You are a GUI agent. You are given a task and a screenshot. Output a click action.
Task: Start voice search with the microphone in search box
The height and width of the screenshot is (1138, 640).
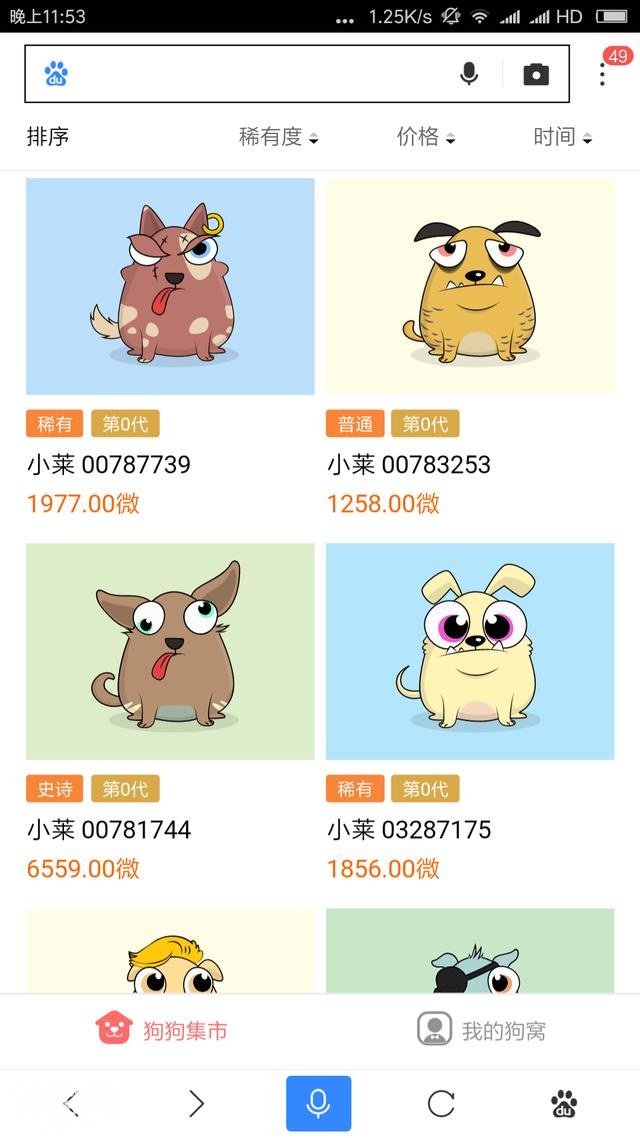click(x=469, y=74)
